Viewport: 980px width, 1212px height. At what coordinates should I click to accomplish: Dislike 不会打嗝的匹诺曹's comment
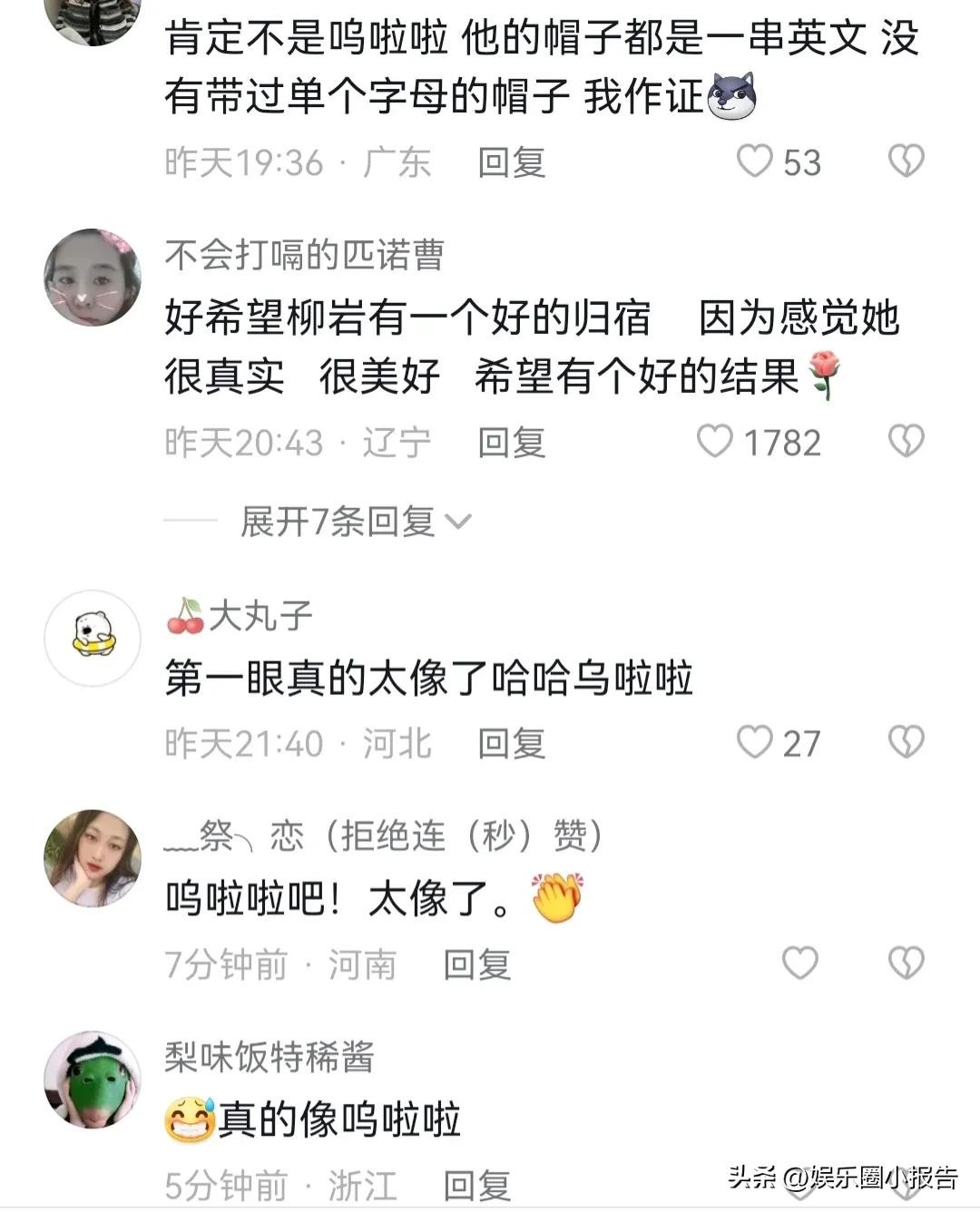pos(905,442)
